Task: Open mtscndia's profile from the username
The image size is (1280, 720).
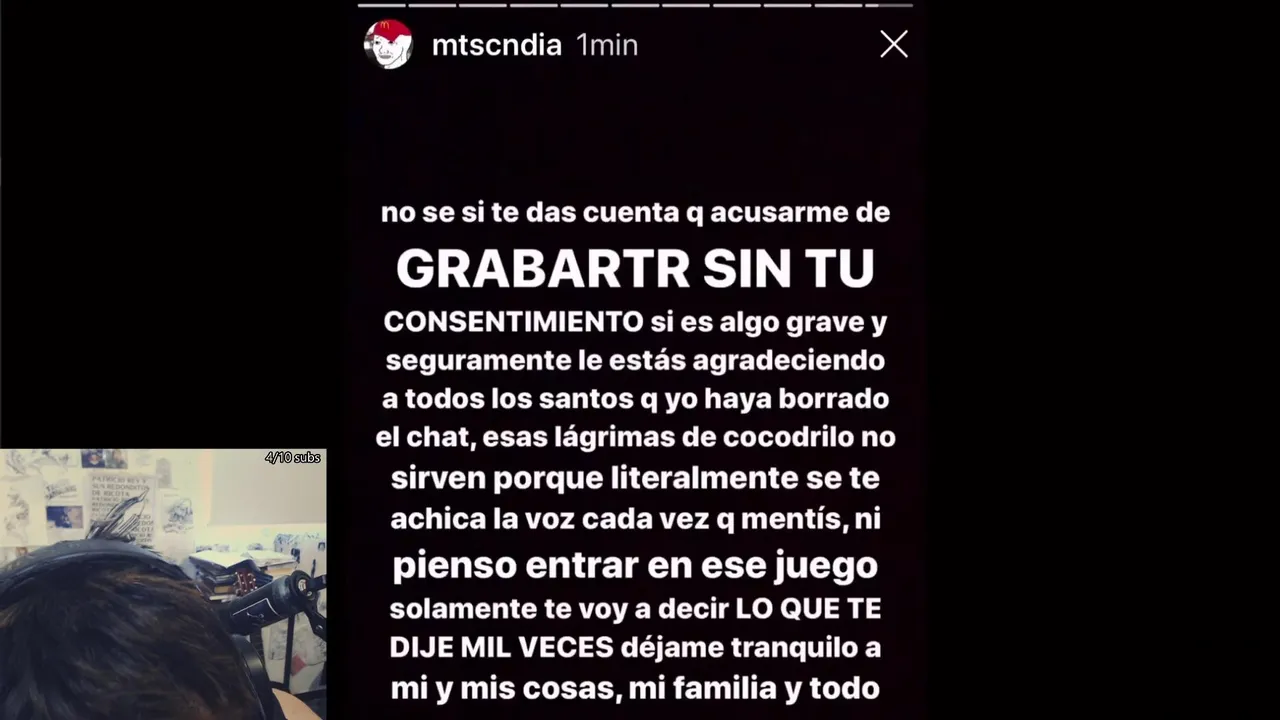Action: pyautogui.click(x=496, y=45)
